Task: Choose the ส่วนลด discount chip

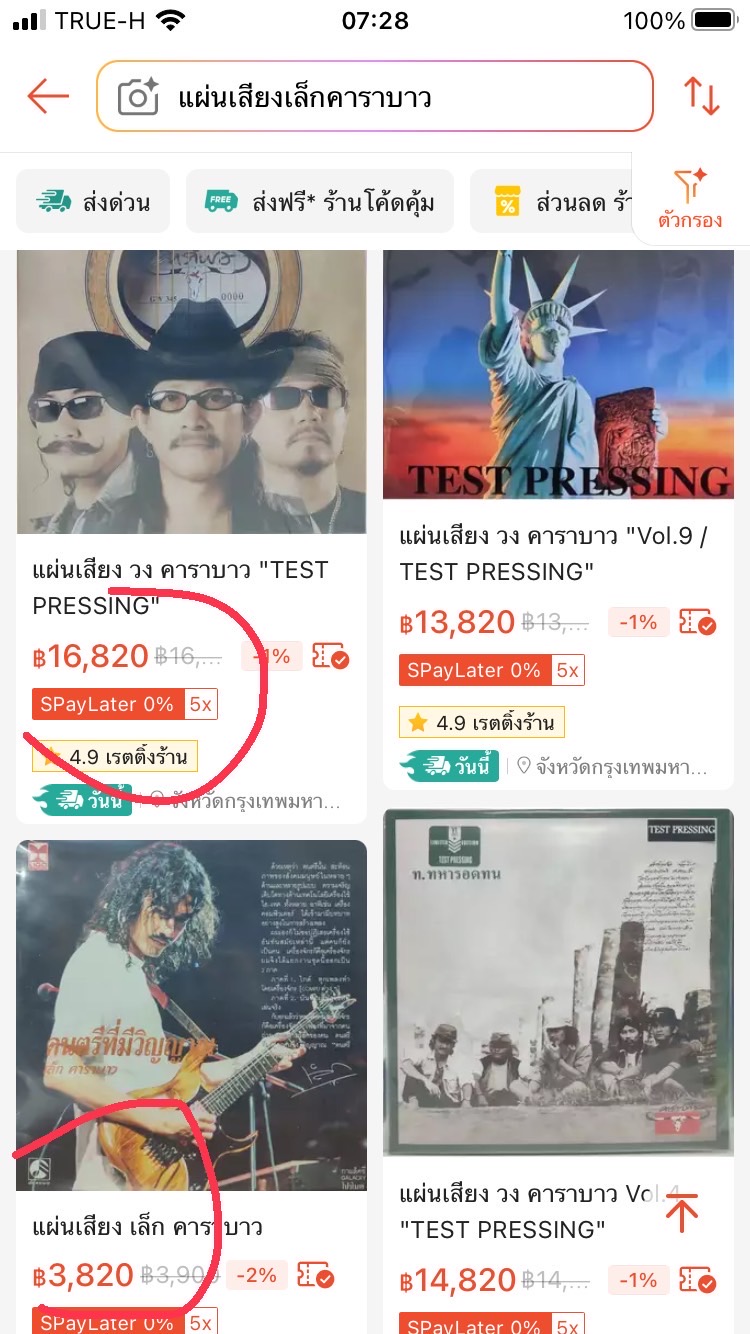Action: click(560, 202)
